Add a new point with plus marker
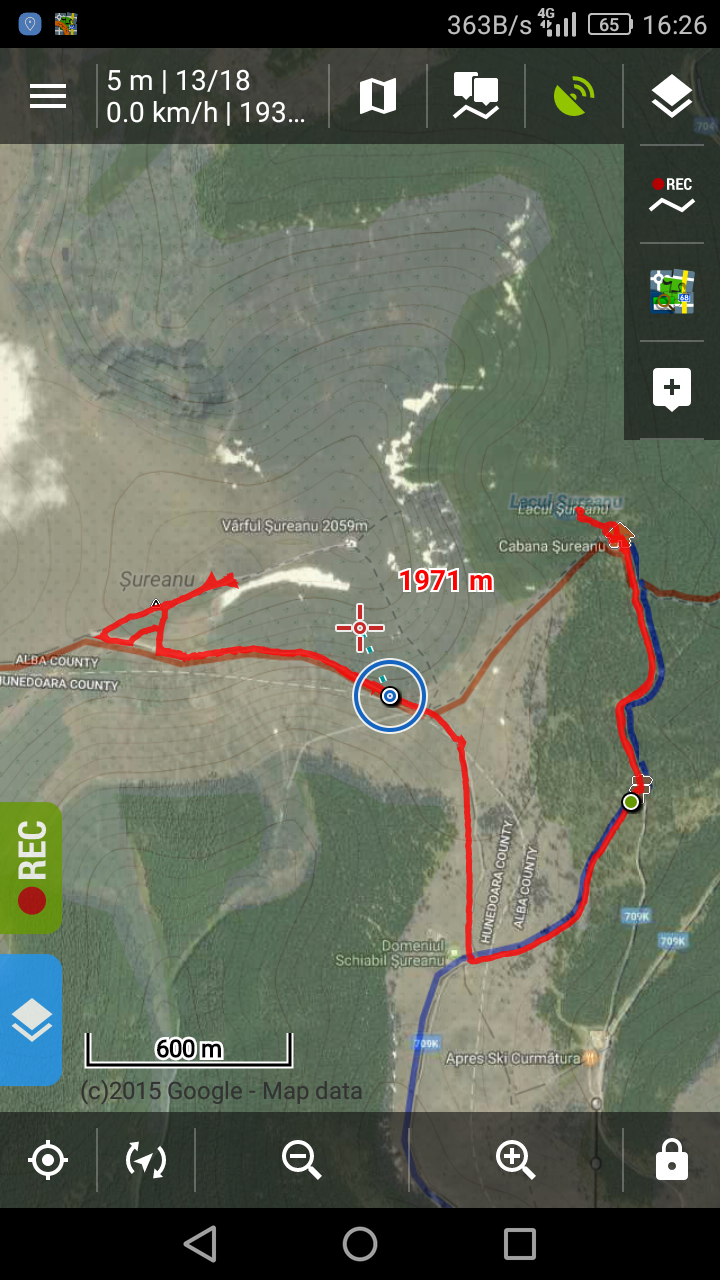Image resolution: width=720 pixels, height=1280 pixels. pos(671,388)
